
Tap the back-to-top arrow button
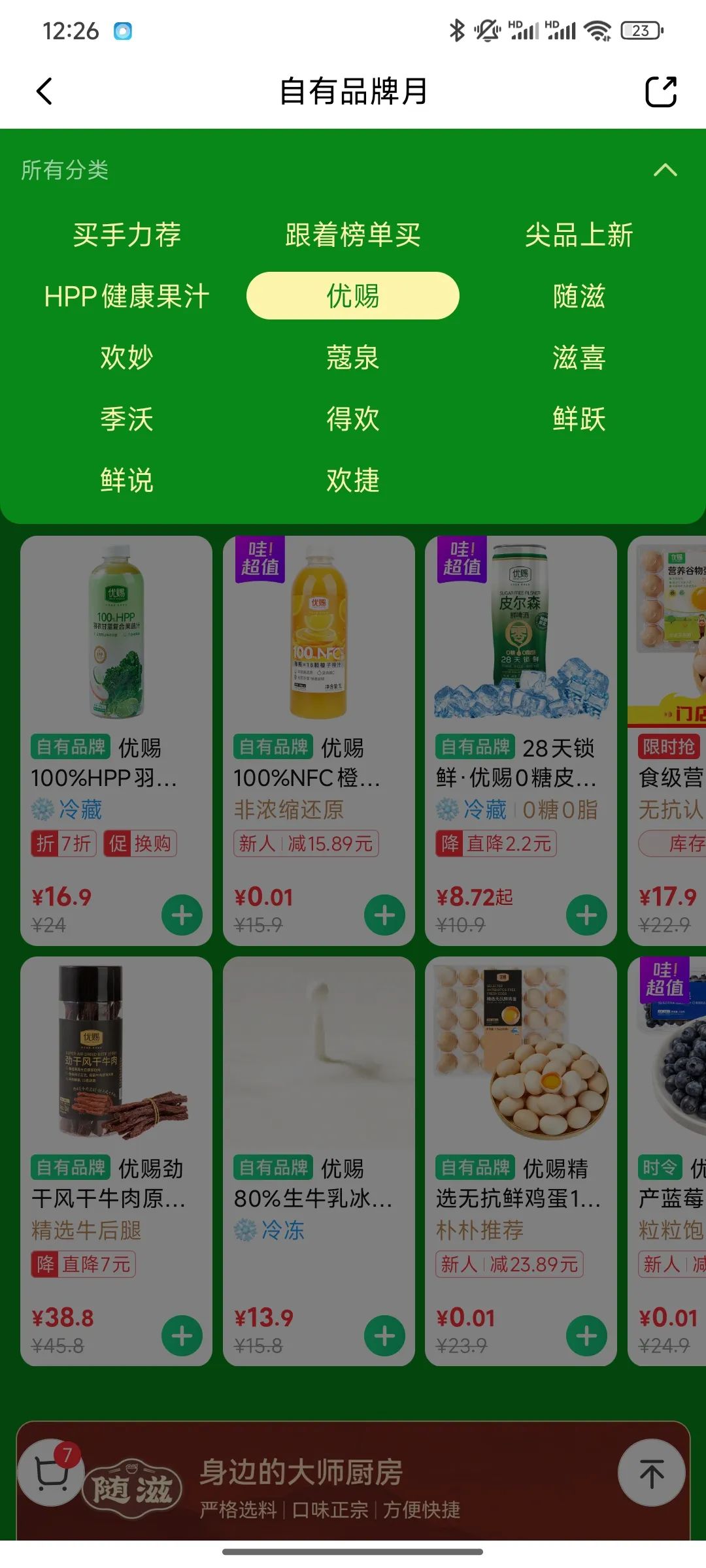(651, 1473)
